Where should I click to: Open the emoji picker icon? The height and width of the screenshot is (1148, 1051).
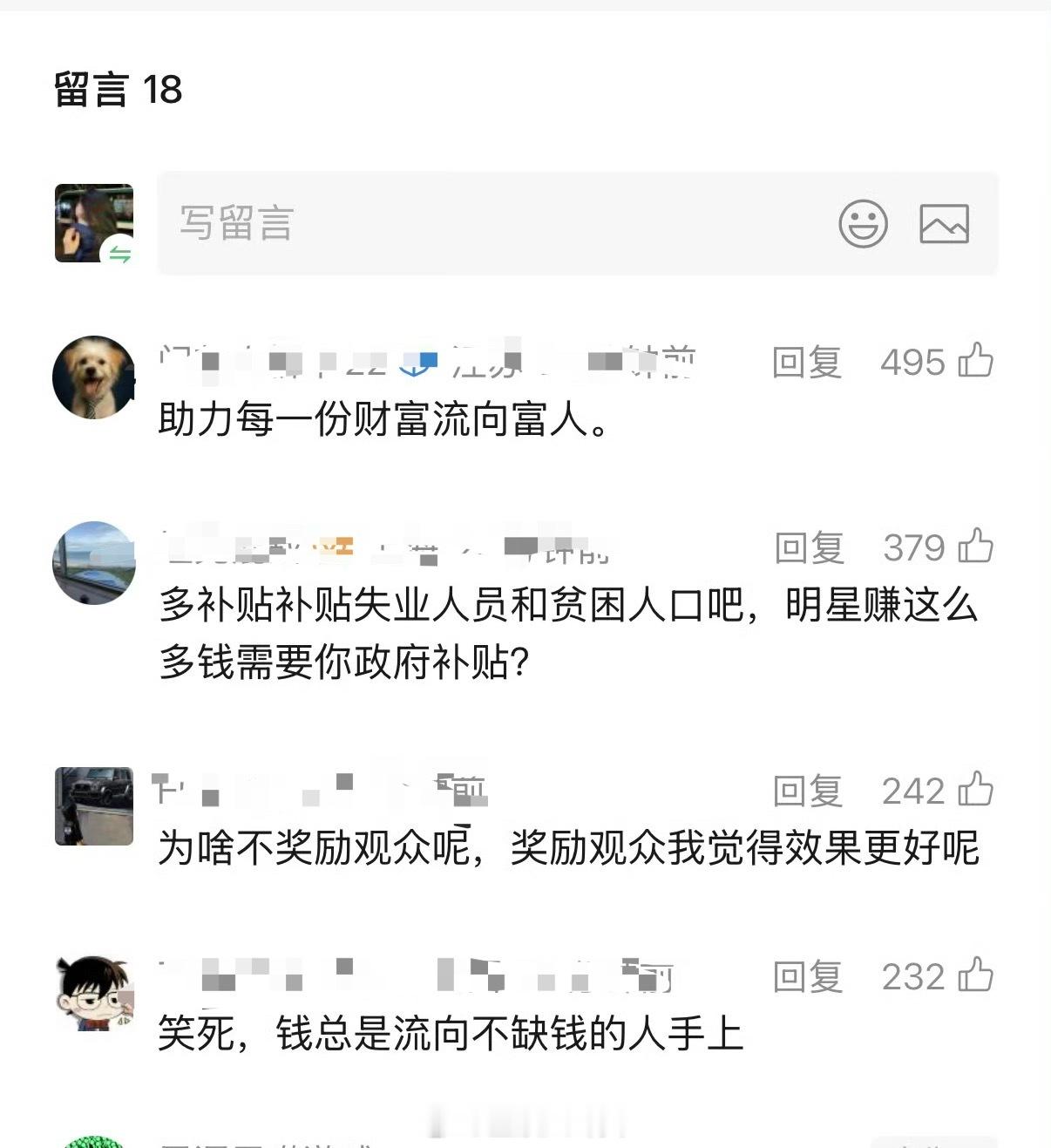863,224
